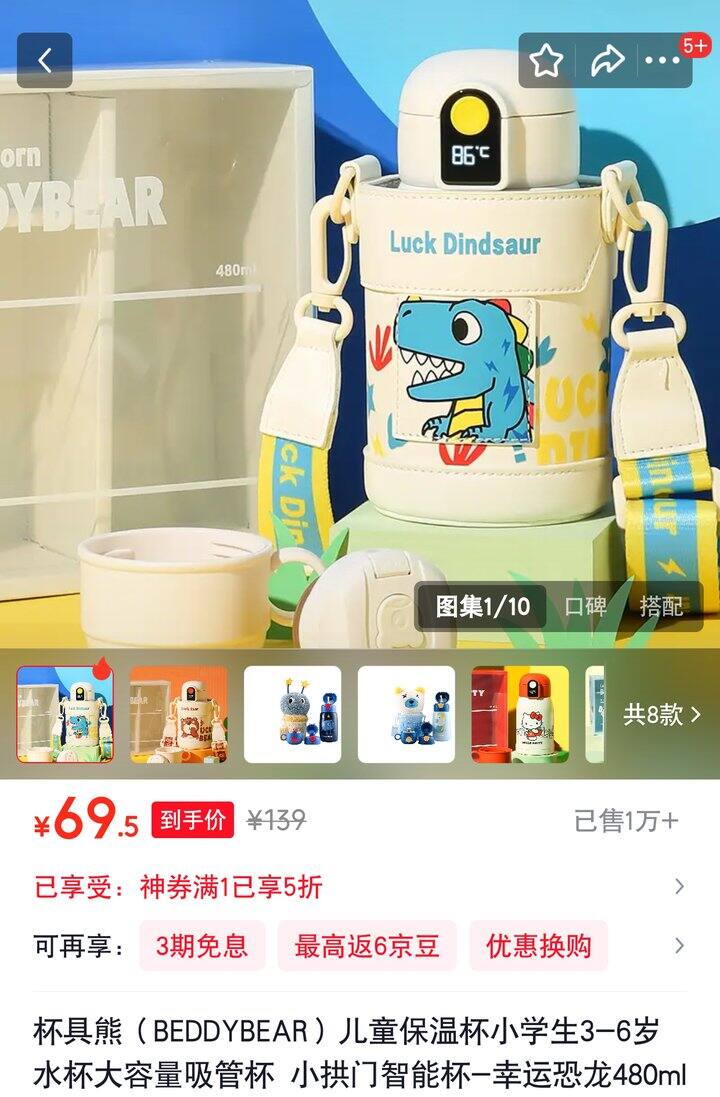Tap the yellow temperature display showing 86°C
Screen dimensions: 720x1097
tap(468, 139)
